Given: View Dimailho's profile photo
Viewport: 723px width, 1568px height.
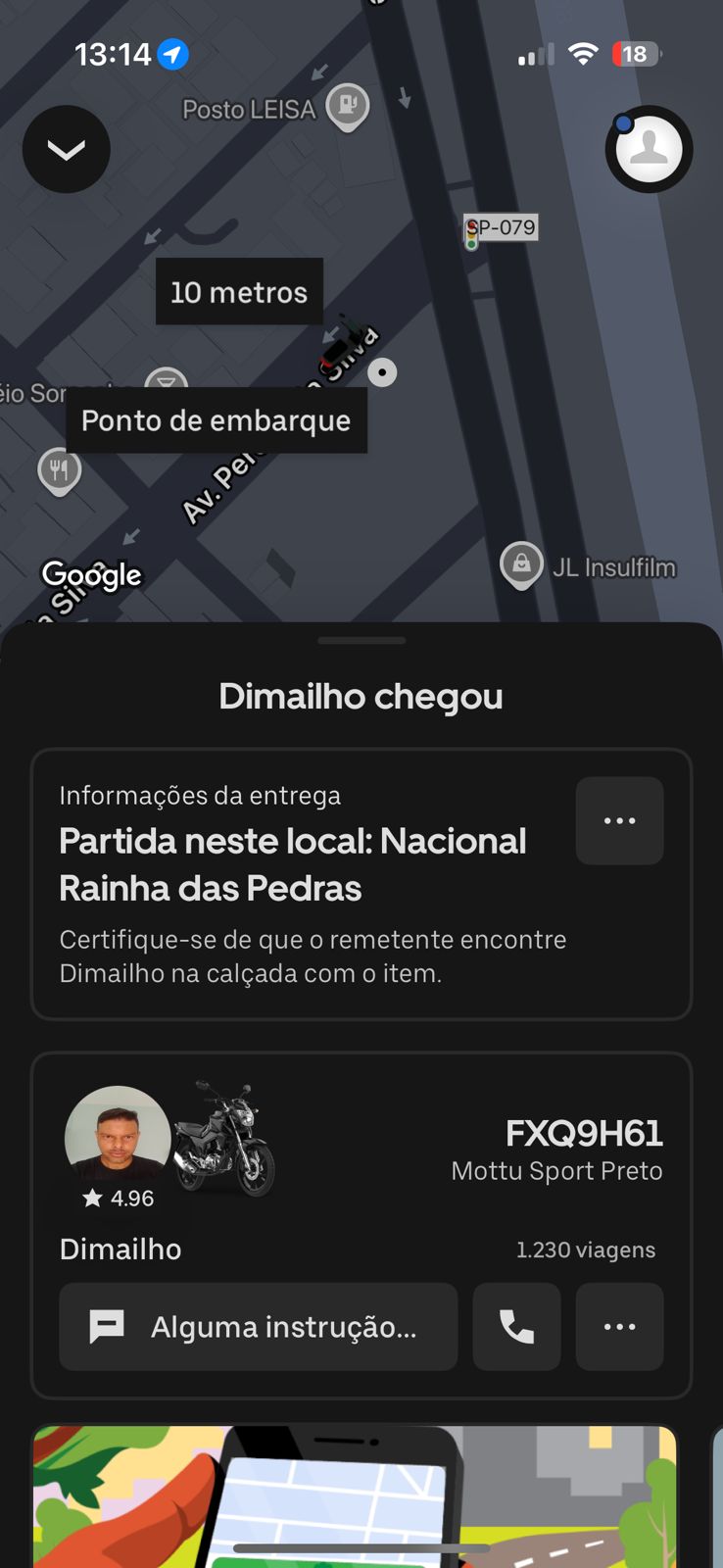Looking at the screenshot, I should point(118,1135).
